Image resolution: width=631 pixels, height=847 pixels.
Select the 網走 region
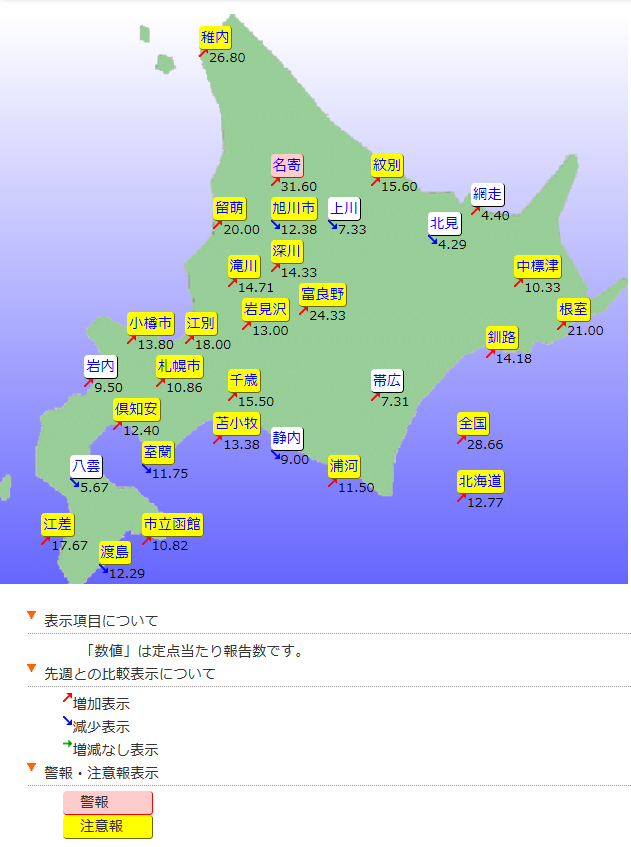[x=488, y=195]
